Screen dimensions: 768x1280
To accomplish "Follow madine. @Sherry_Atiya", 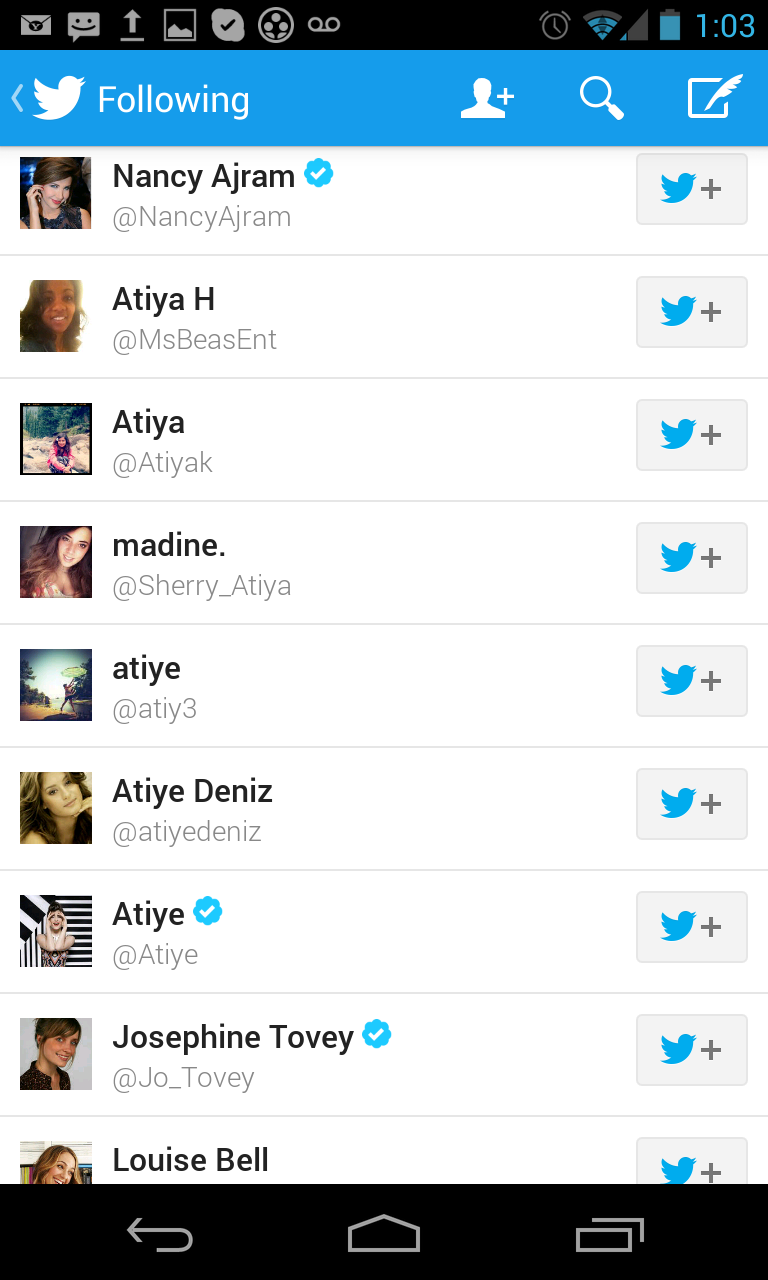I will coord(691,558).
